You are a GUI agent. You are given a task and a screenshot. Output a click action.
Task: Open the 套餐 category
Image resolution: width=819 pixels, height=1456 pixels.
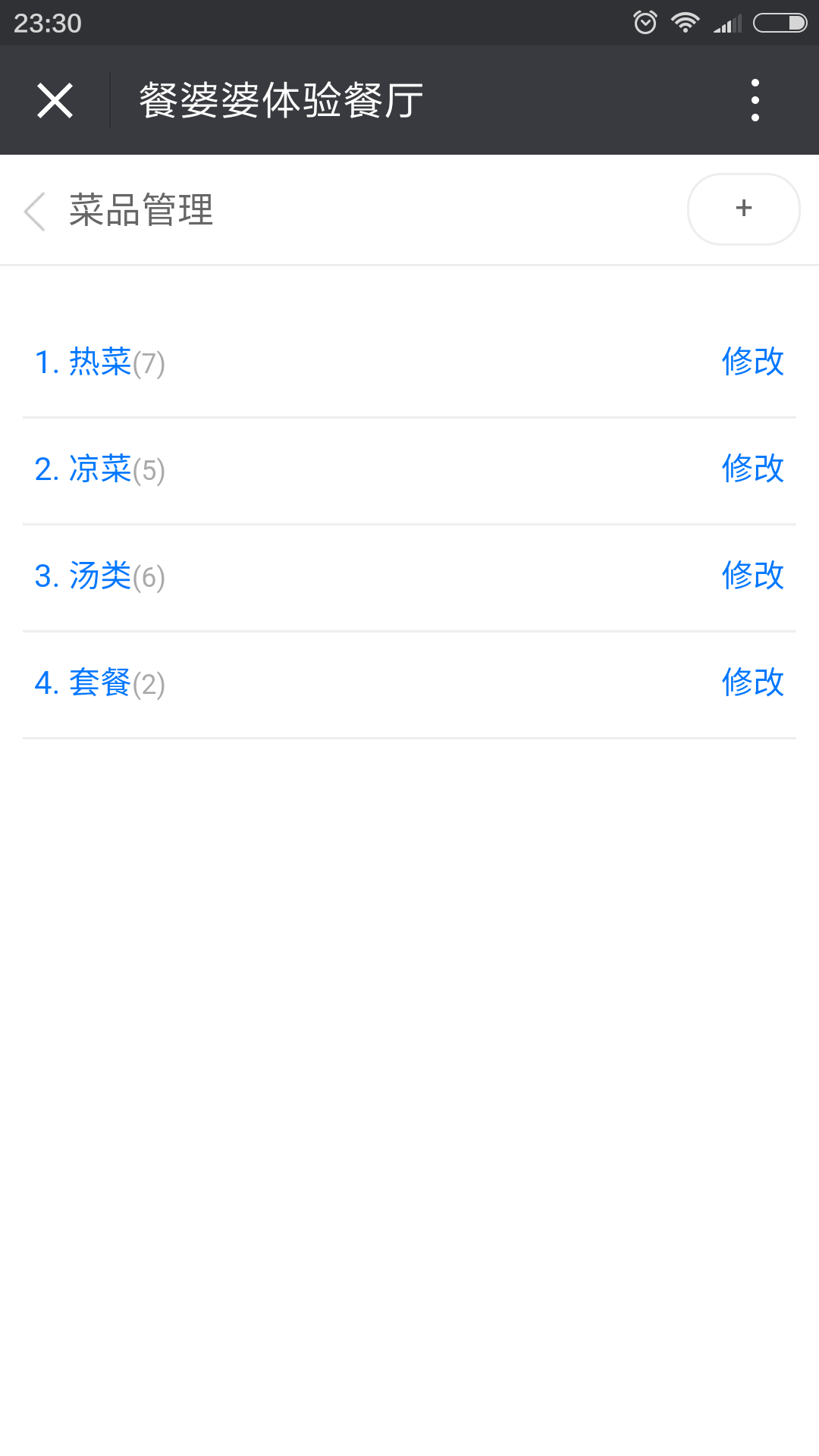pos(100,683)
